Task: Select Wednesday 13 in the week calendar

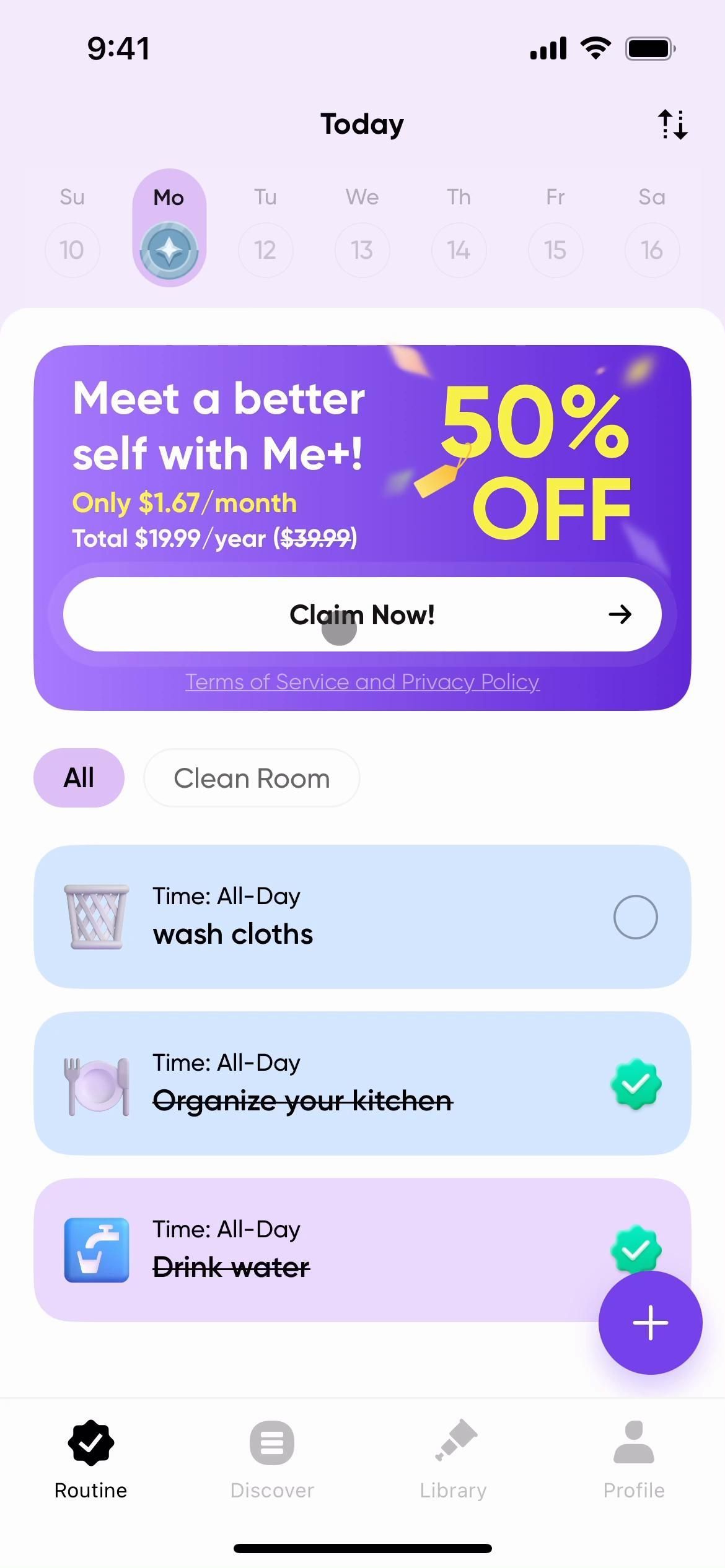Action: click(x=362, y=250)
